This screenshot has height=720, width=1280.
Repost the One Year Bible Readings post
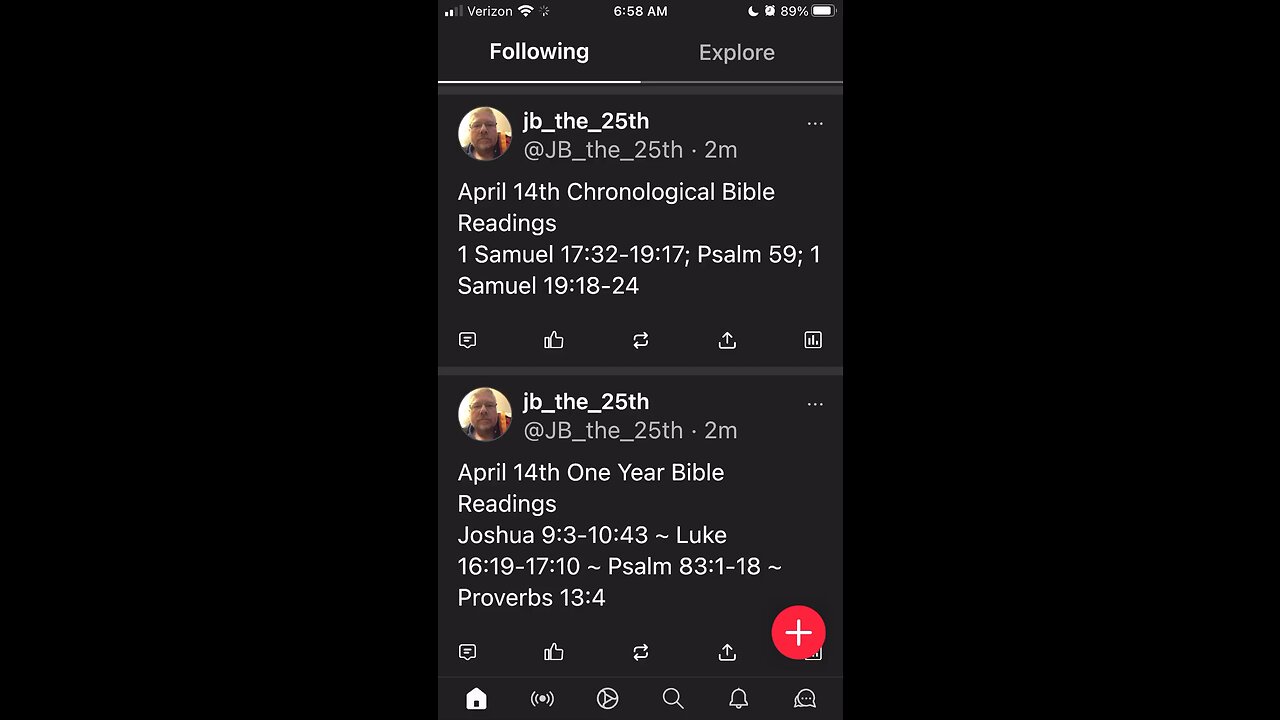click(641, 652)
